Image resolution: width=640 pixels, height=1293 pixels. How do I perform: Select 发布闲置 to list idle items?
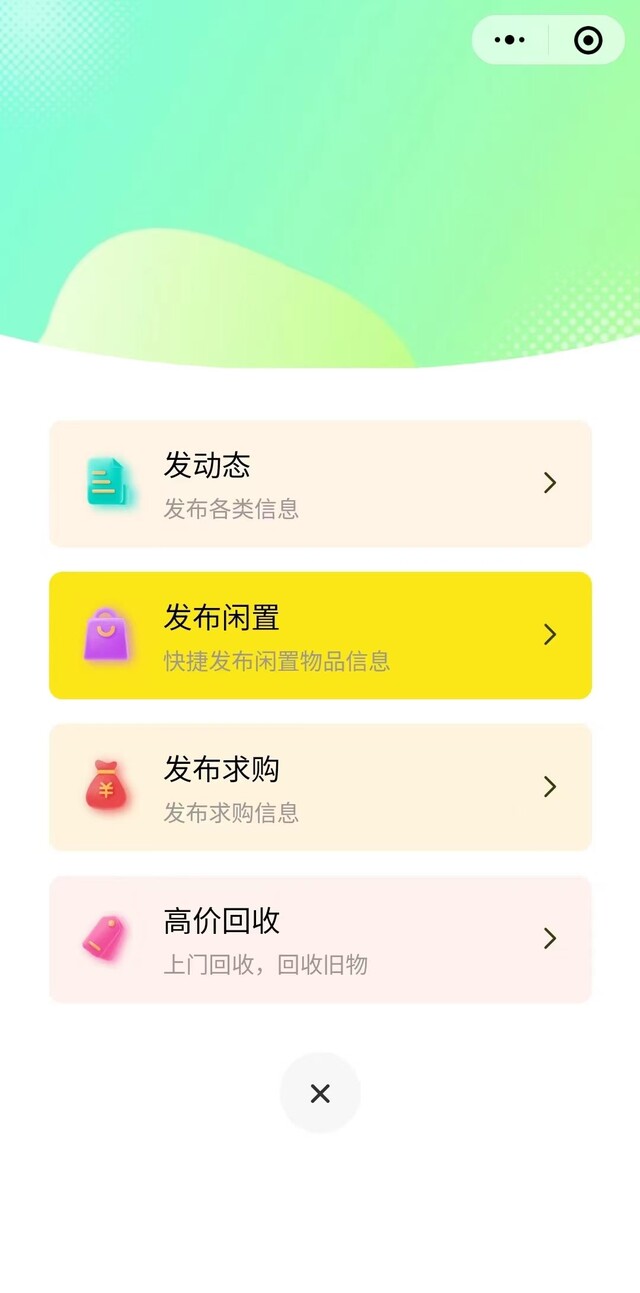(320, 635)
